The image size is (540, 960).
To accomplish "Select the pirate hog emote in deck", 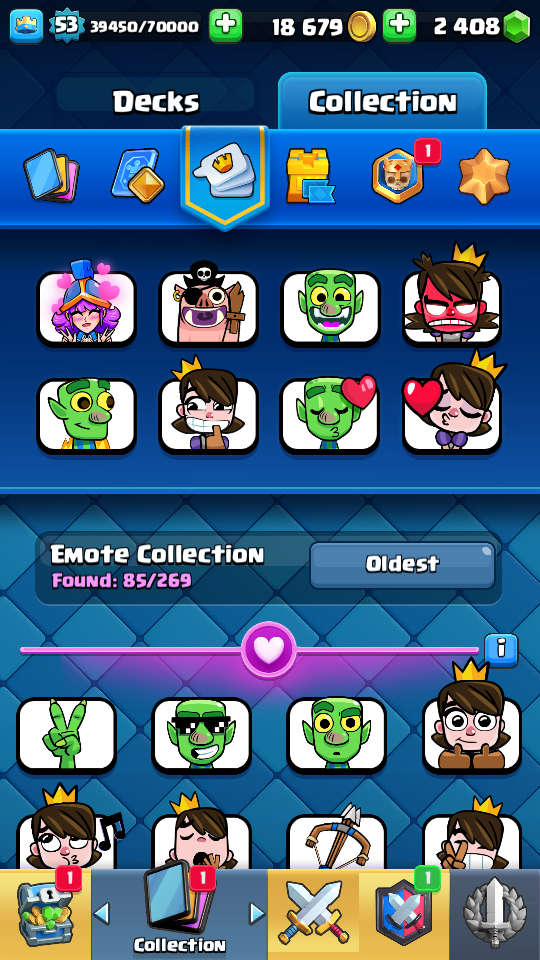I will [208, 307].
